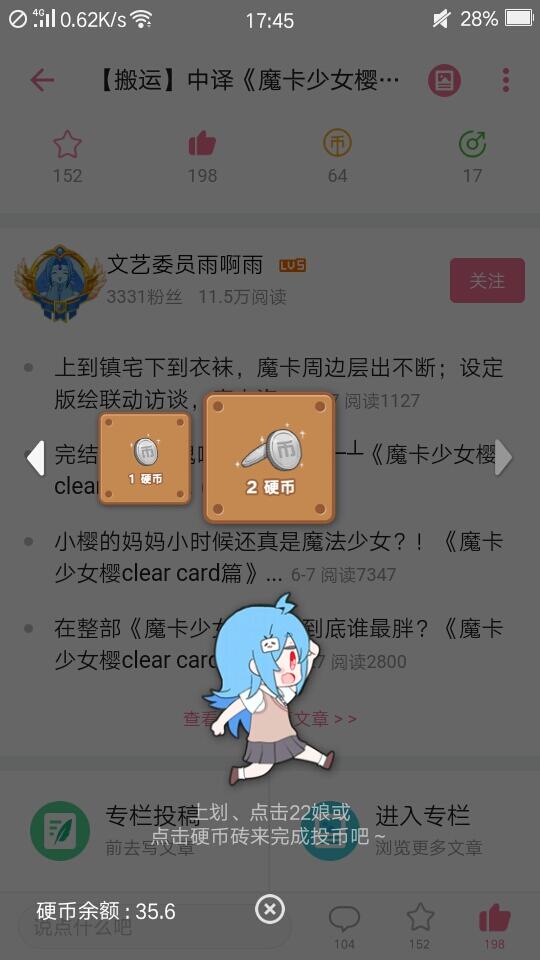Close the coin-giving overlay

click(270, 909)
